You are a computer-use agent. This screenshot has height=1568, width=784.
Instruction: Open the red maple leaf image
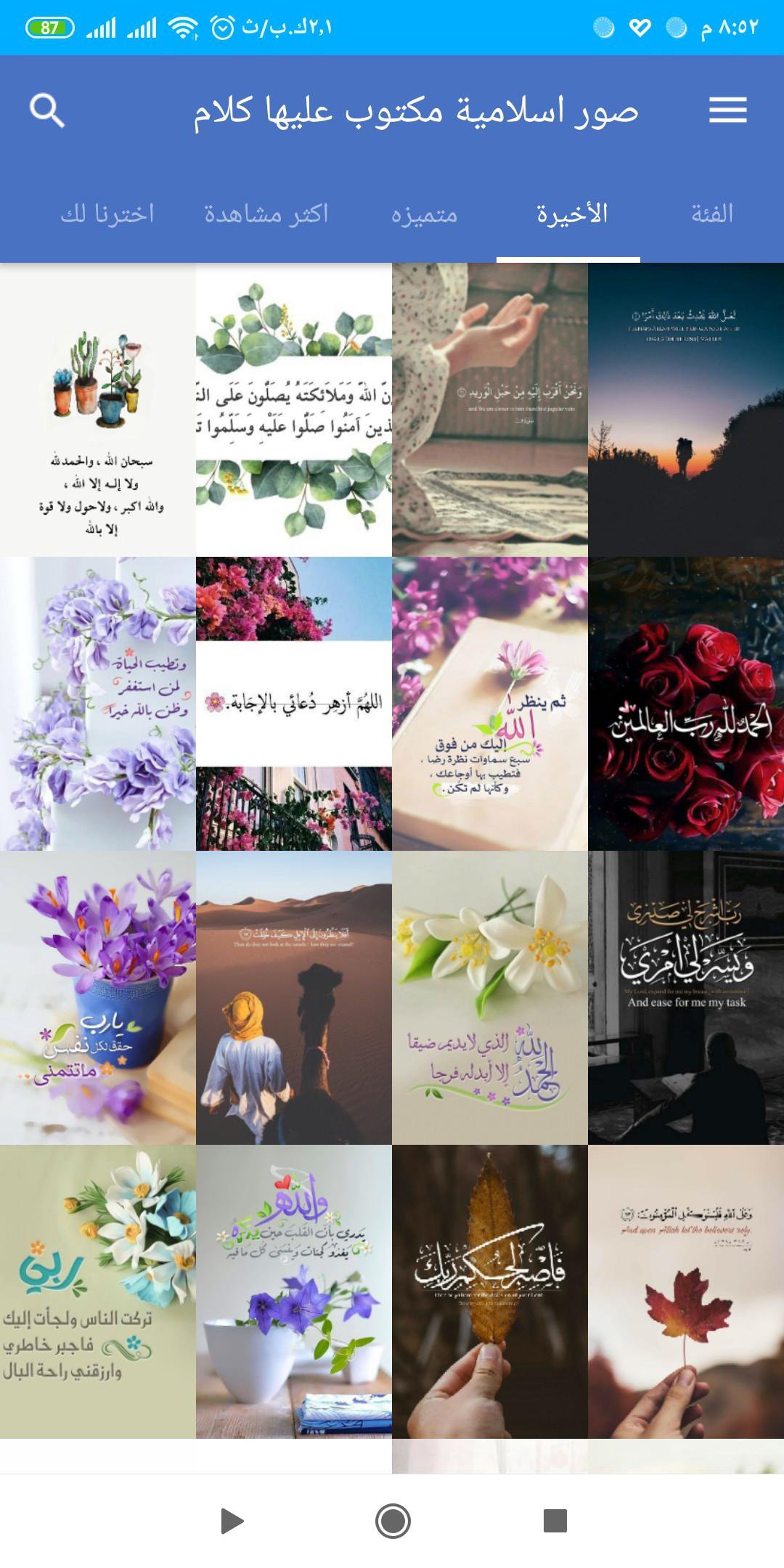tap(686, 1292)
